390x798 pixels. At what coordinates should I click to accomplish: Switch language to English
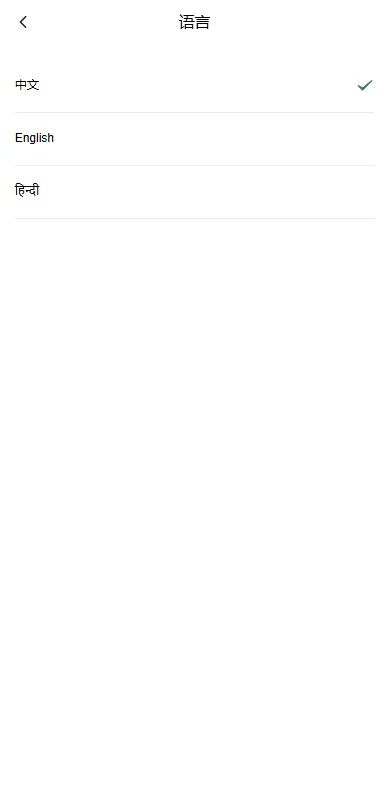click(x=194, y=138)
